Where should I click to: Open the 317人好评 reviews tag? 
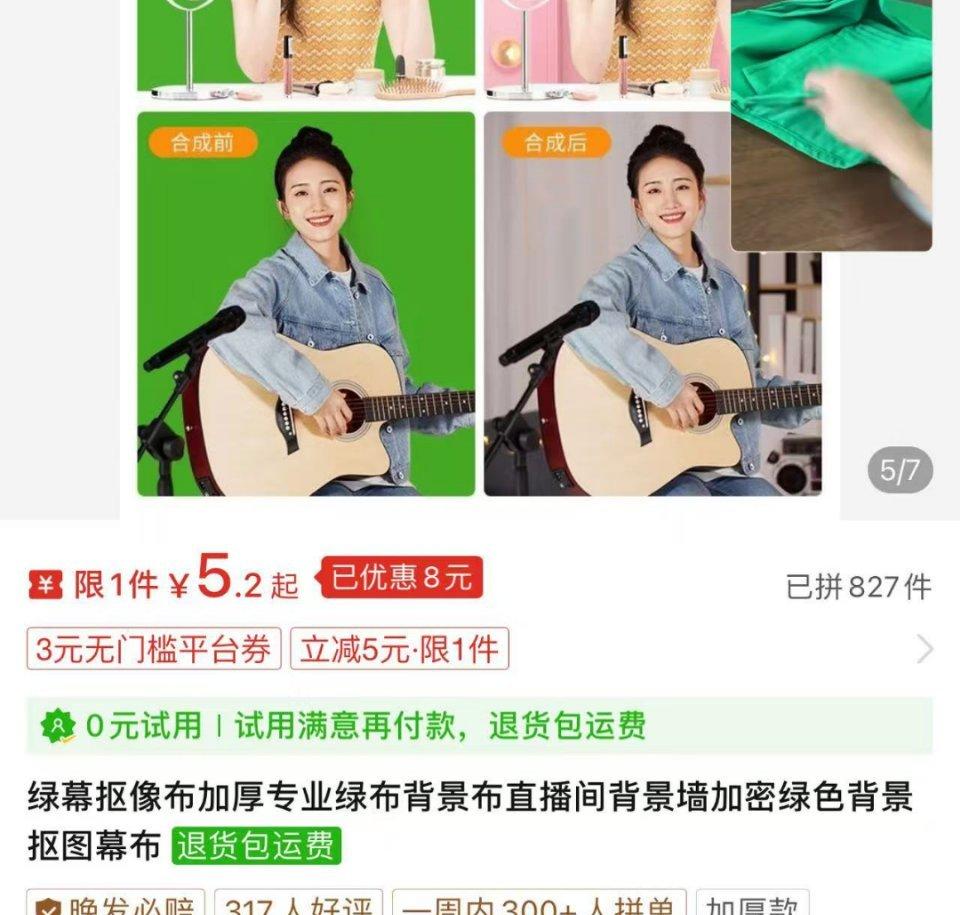pos(298,903)
